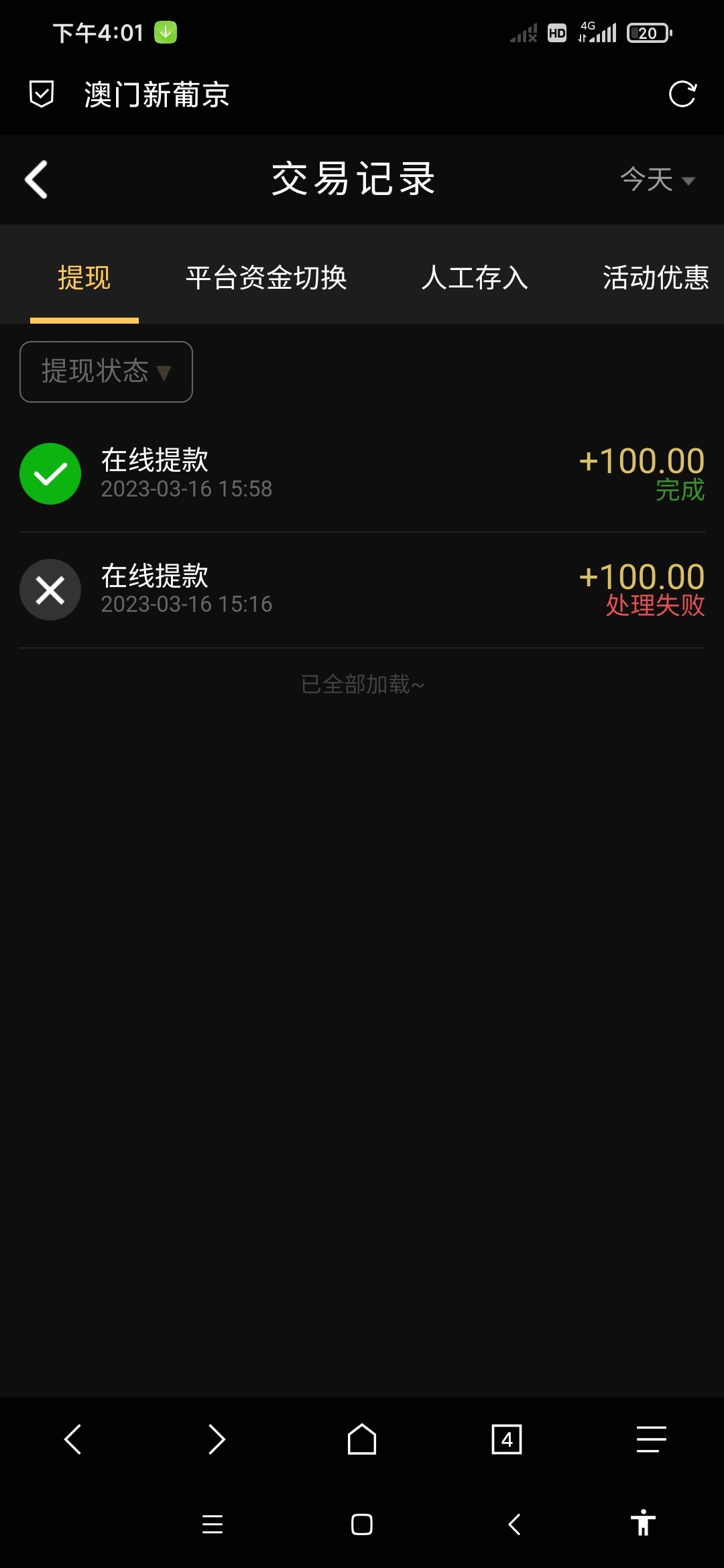Open the 今天 date range selector

(656, 180)
